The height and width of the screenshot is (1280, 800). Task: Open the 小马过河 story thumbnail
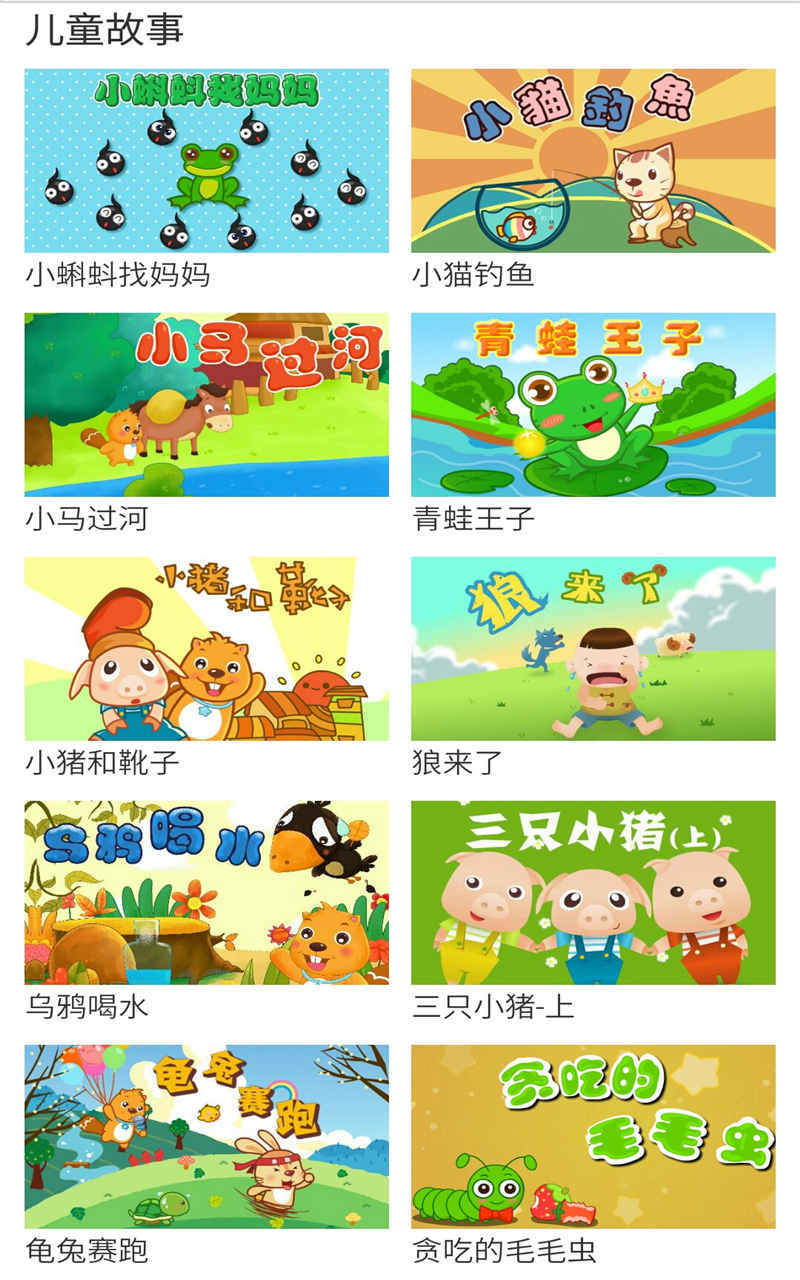click(204, 402)
